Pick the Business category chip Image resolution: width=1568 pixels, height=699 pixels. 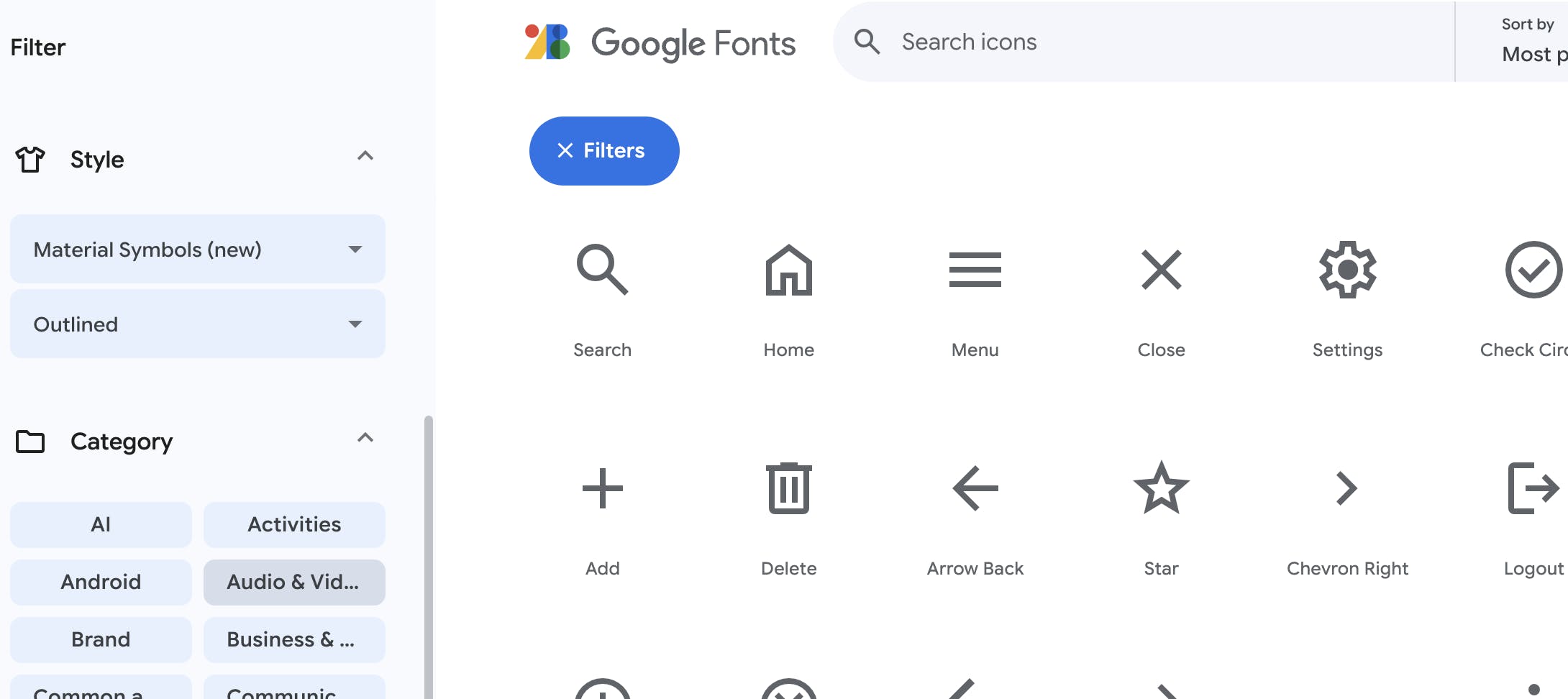click(294, 640)
